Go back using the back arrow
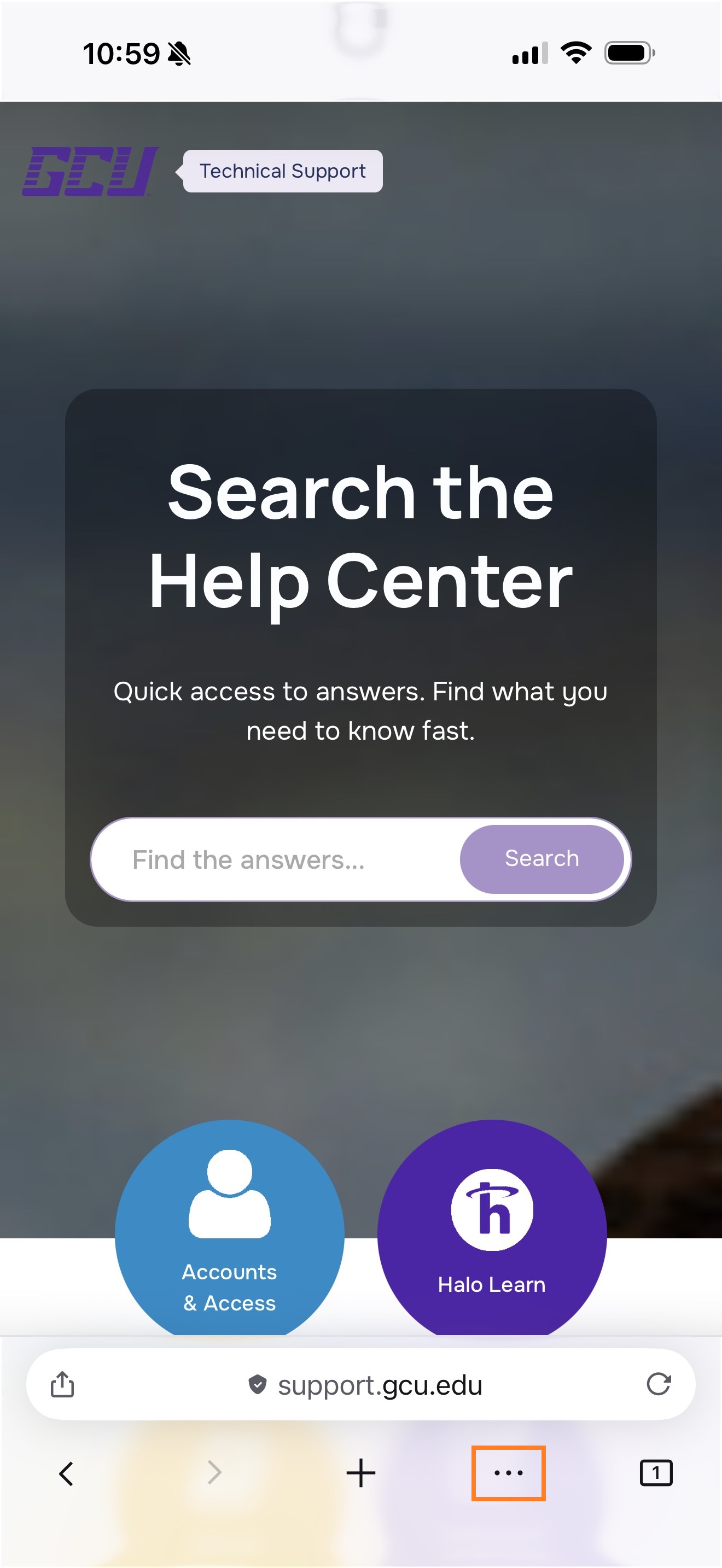 66,1473
